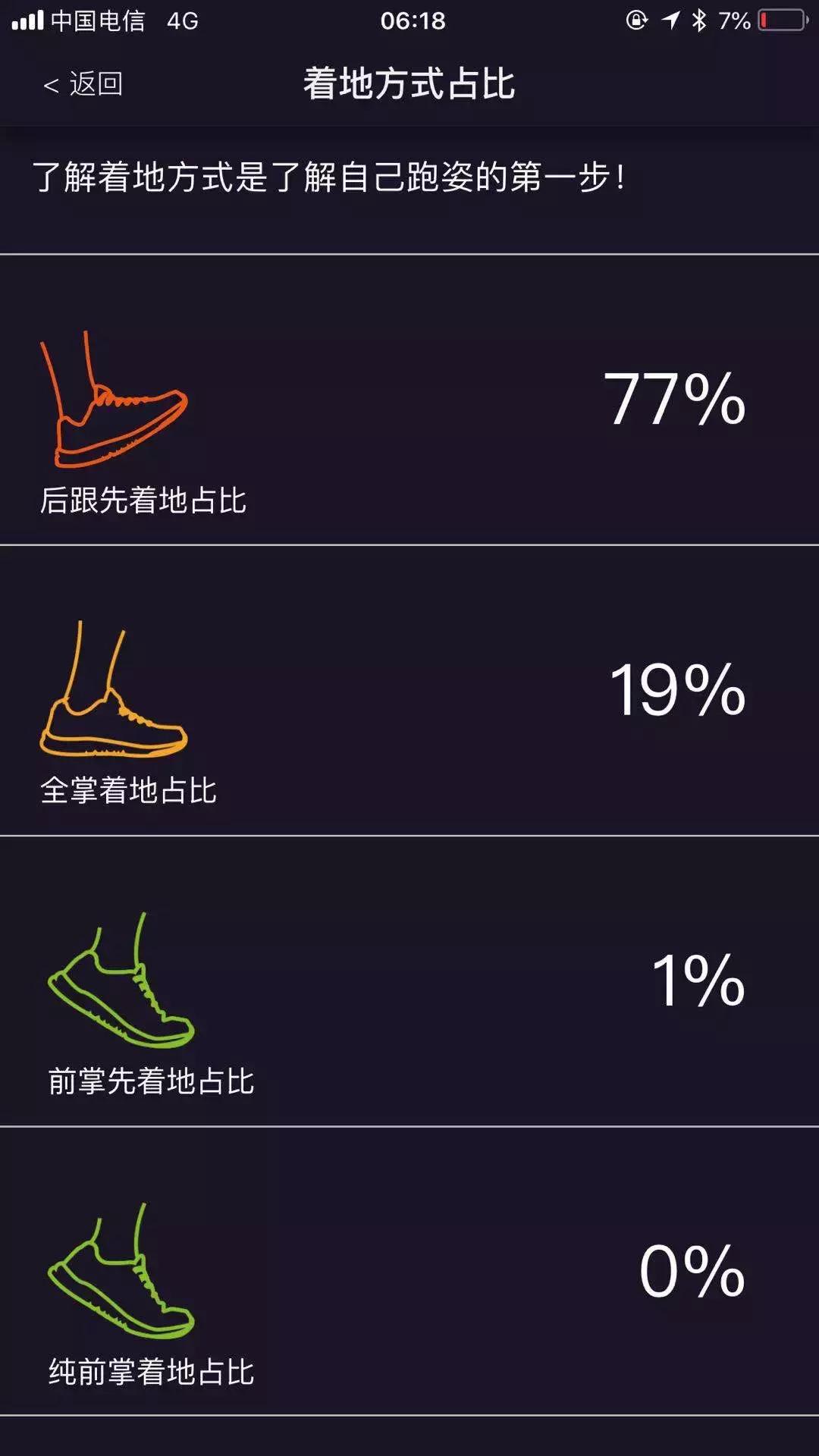Tap the back chevron beside 返回
This screenshot has height=1456, width=819.
point(52,85)
